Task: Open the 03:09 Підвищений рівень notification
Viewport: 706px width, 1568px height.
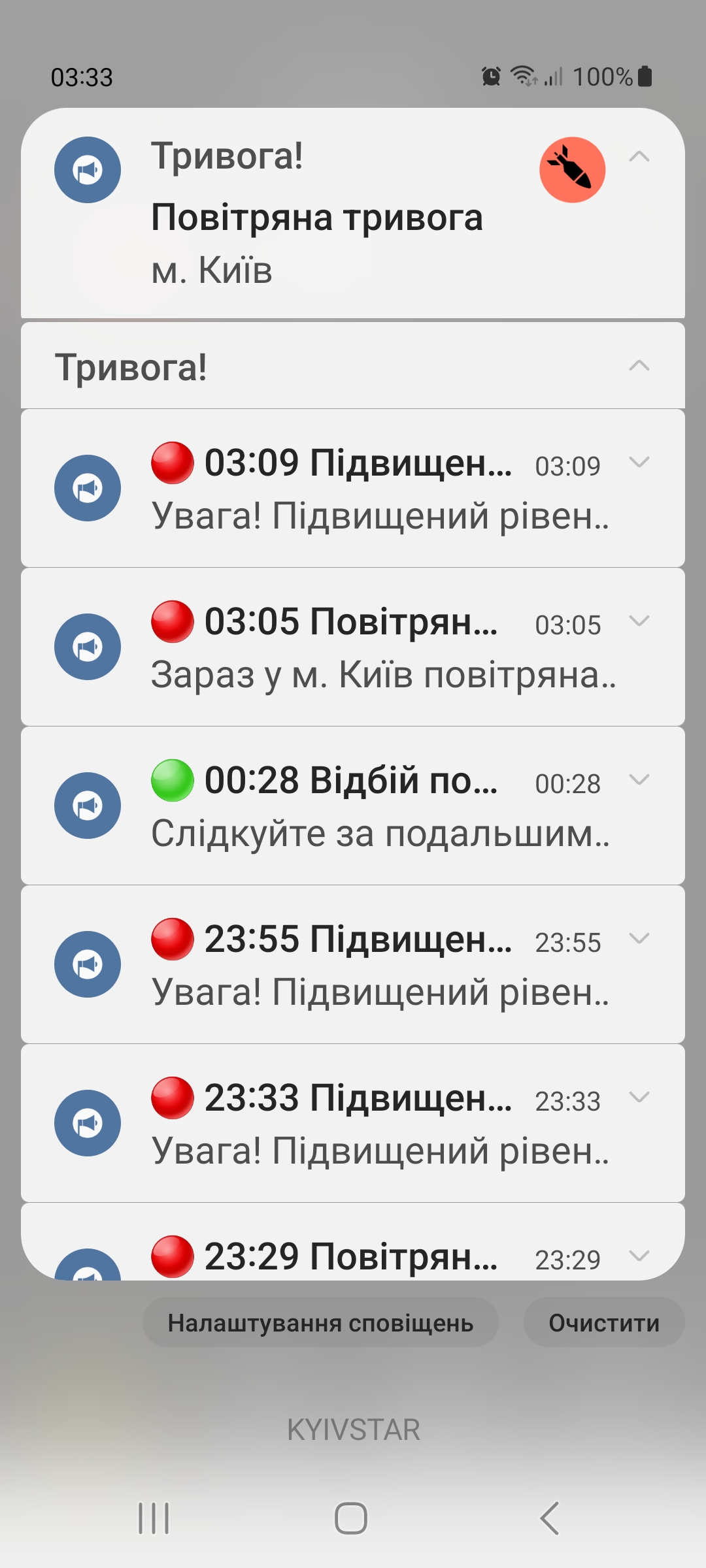Action: click(x=353, y=488)
